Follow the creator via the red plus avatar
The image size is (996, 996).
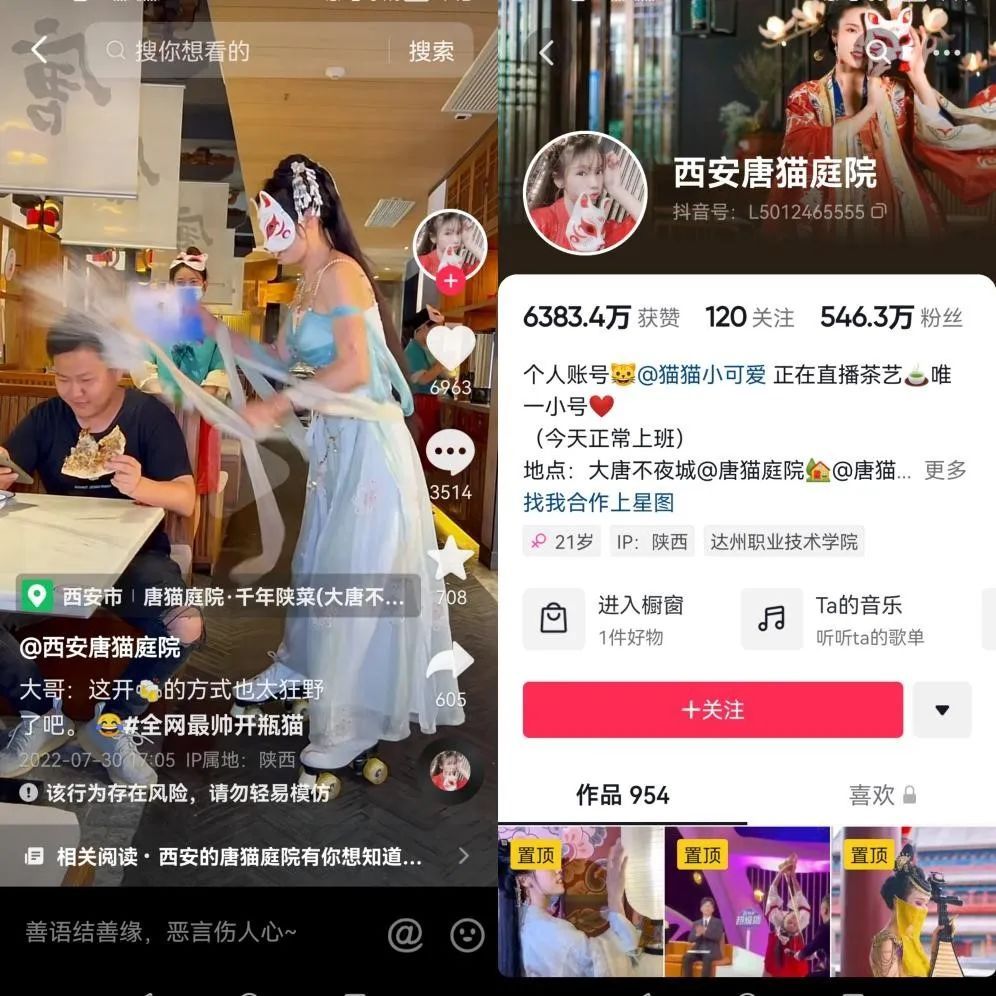(x=450, y=281)
